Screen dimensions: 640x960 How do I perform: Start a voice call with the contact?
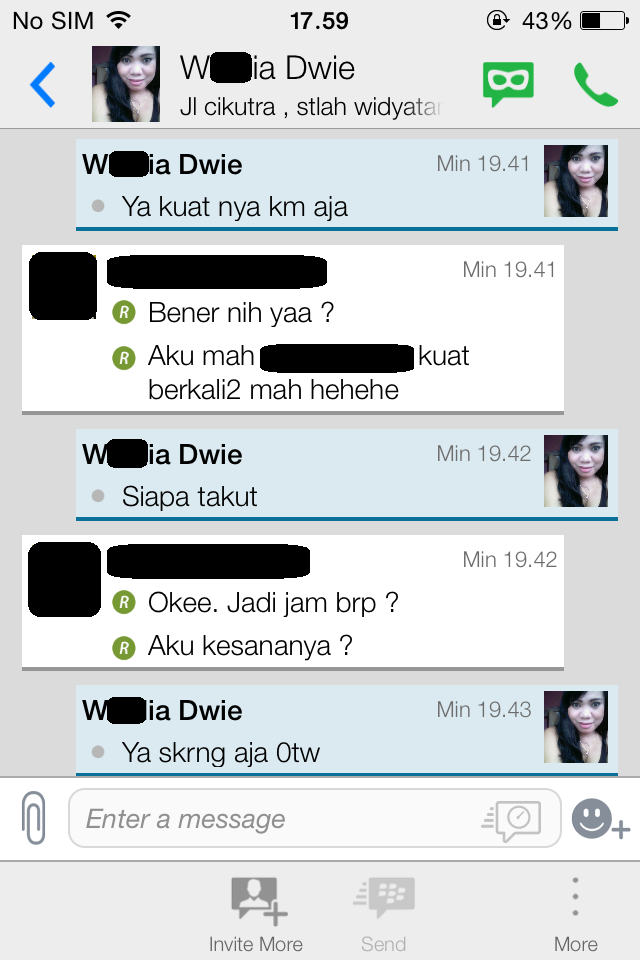click(x=595, y=85)
